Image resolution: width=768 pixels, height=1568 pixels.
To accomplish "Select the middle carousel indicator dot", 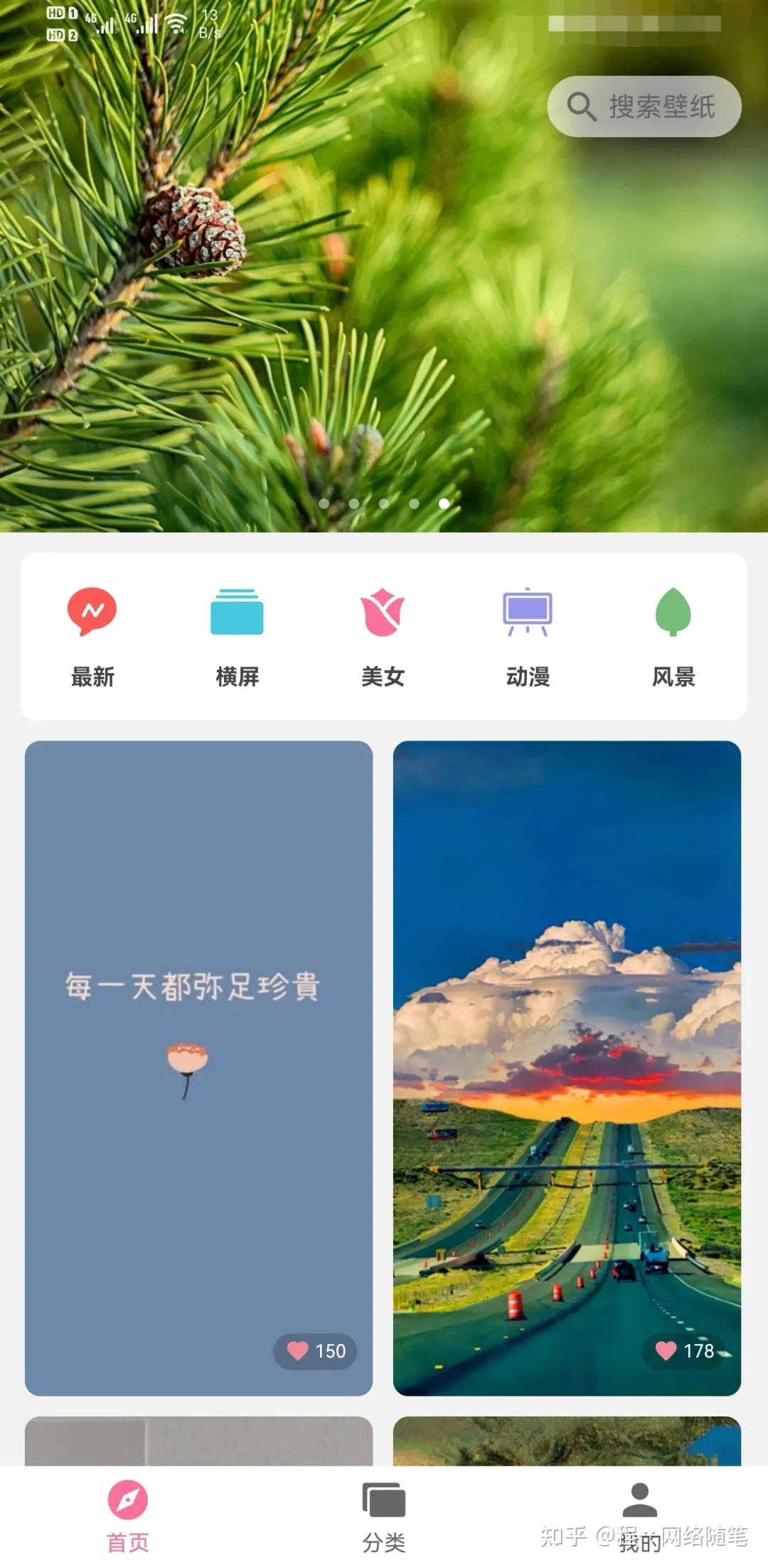I will click(383, 503).
